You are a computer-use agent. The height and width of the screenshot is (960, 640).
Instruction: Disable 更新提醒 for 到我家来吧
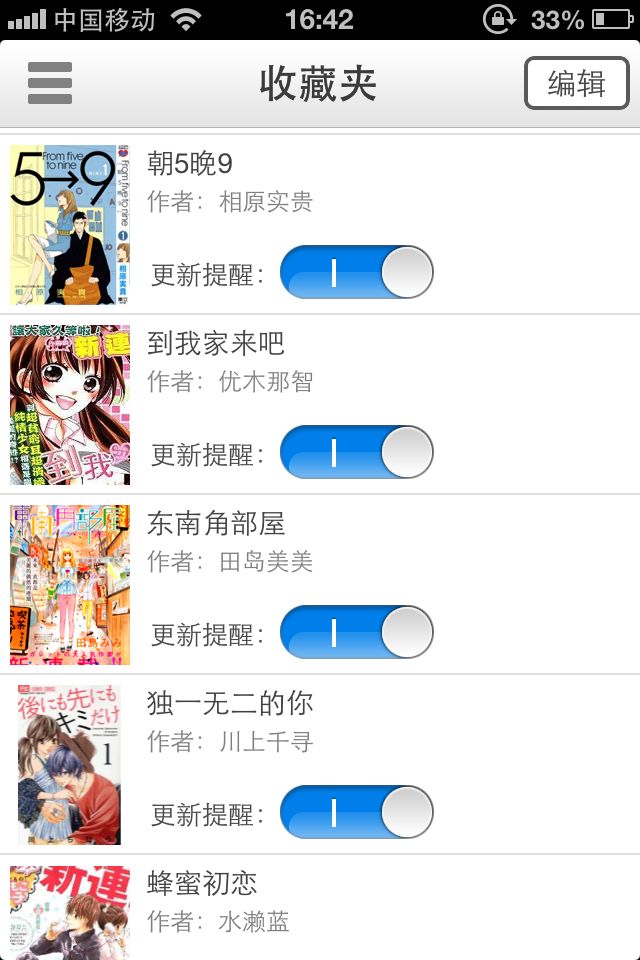click(x=356, y=452)
